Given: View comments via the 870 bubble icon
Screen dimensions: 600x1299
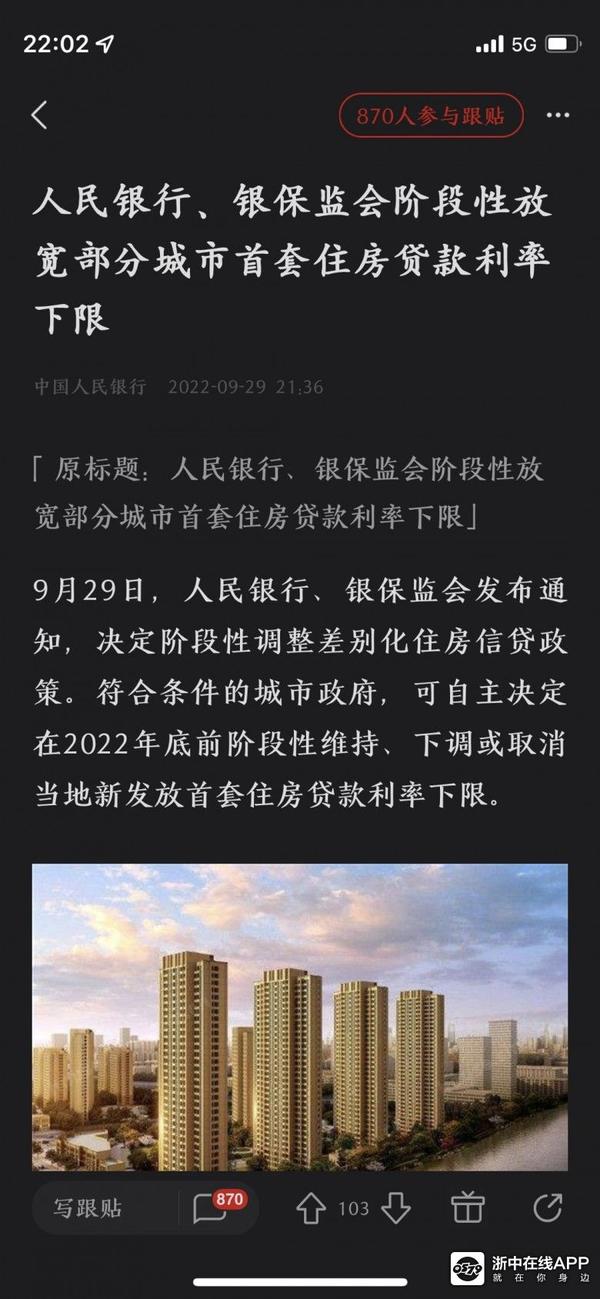Looking at the screenshot, I should click(x=212, y=1208).
